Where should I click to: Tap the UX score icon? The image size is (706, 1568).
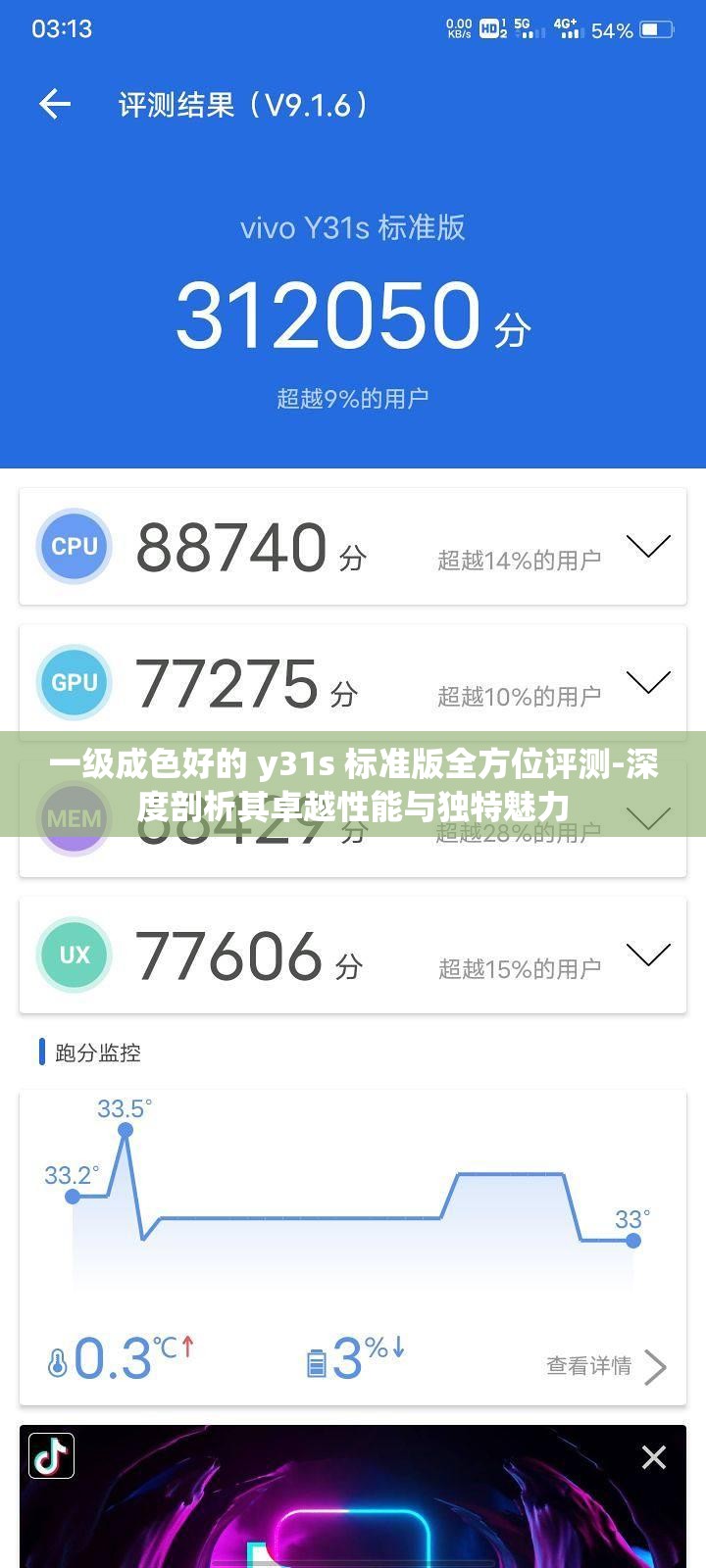[74, 955]
